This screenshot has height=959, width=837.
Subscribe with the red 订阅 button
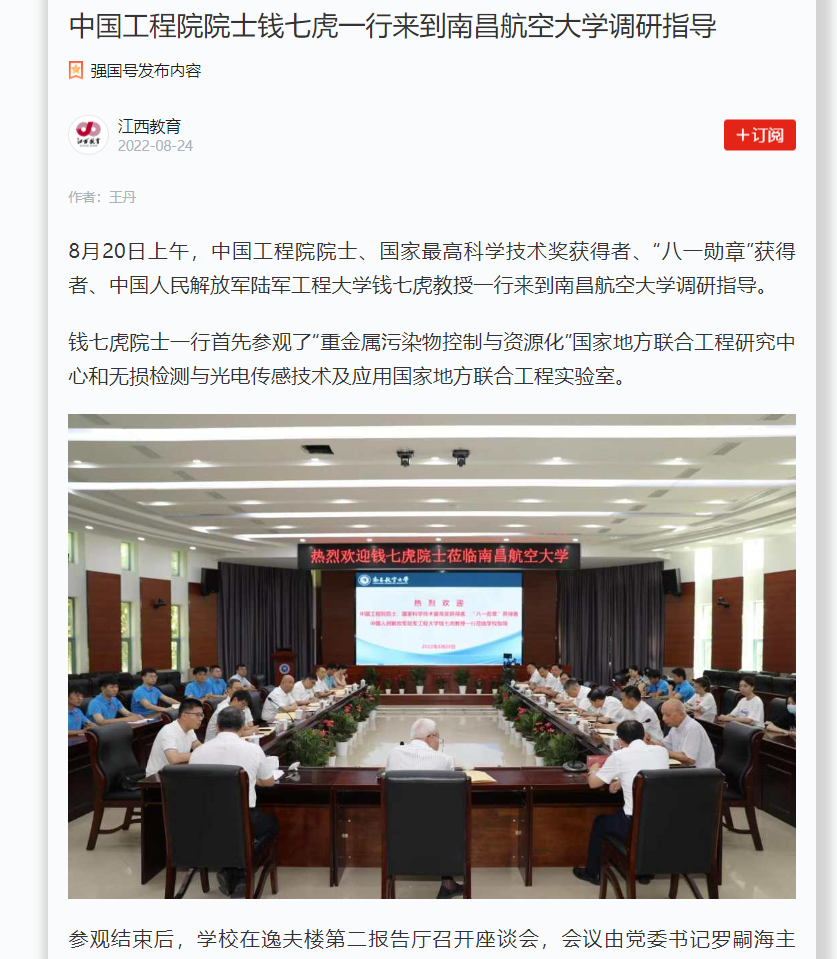(759, 135)
